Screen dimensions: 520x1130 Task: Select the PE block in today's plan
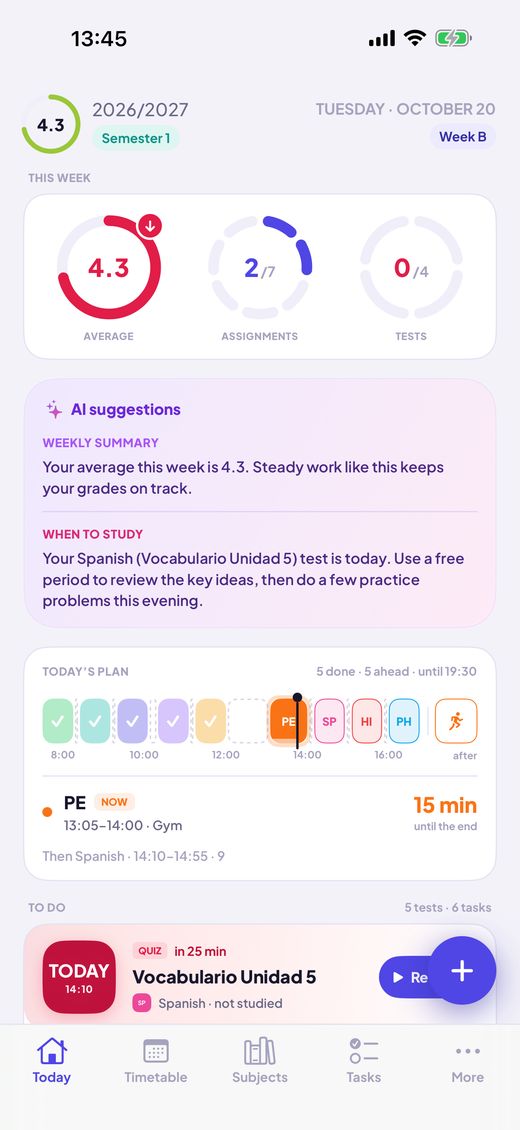point(287,721)
